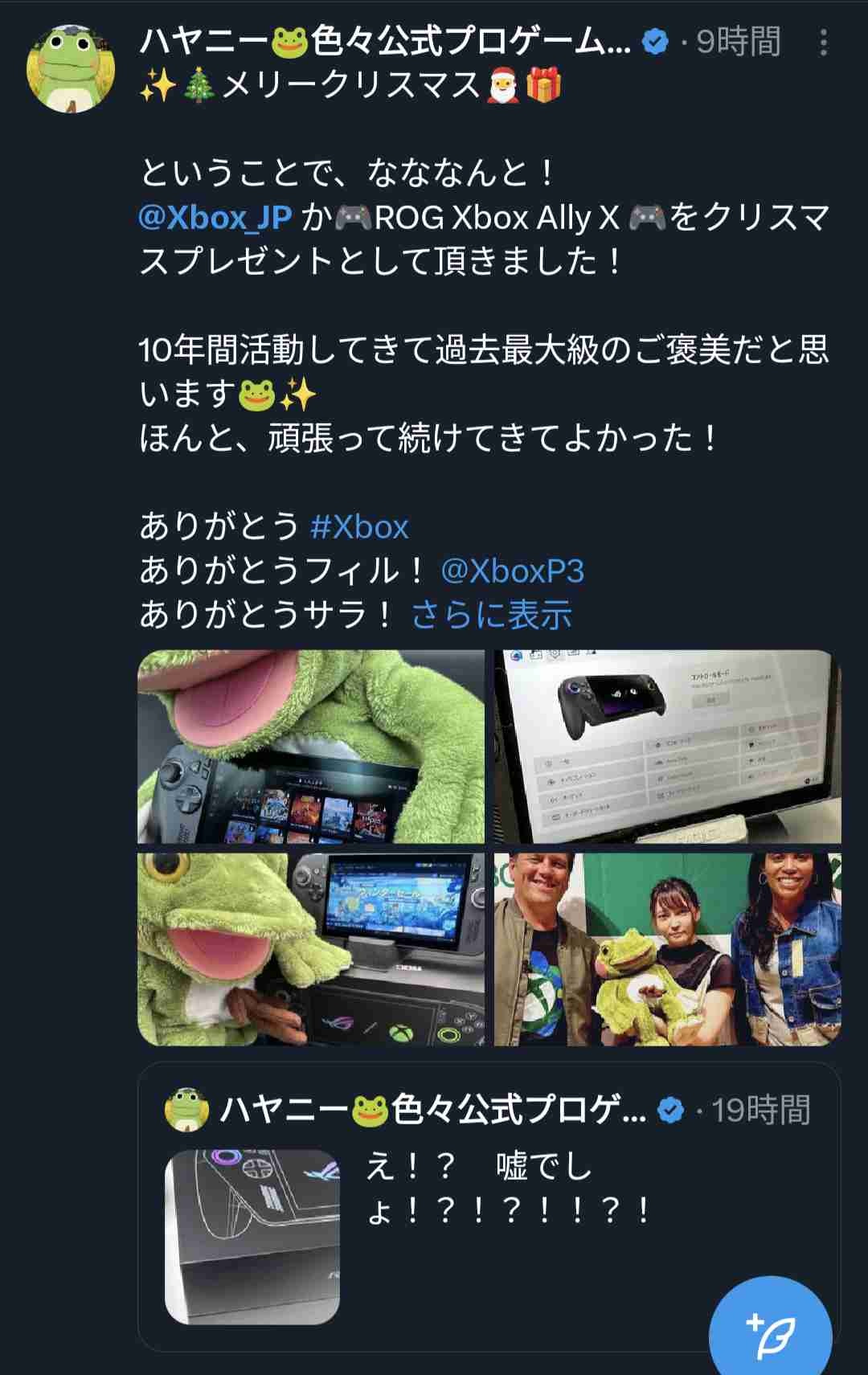View photo of frog plush with handheld library
The width and height of the screenshot is (868, 1375).
pyautogui.click(x=311, y=747)
